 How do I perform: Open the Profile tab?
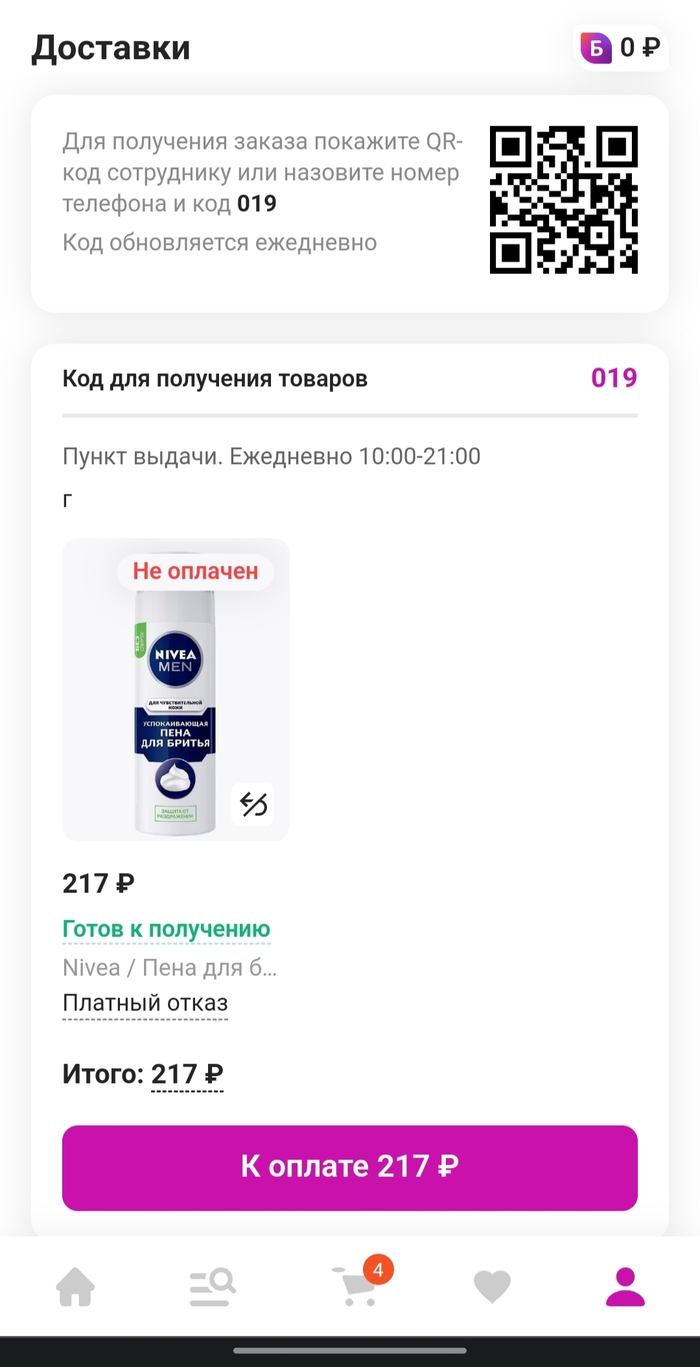pyautogui.click(x=626, y=1288)
